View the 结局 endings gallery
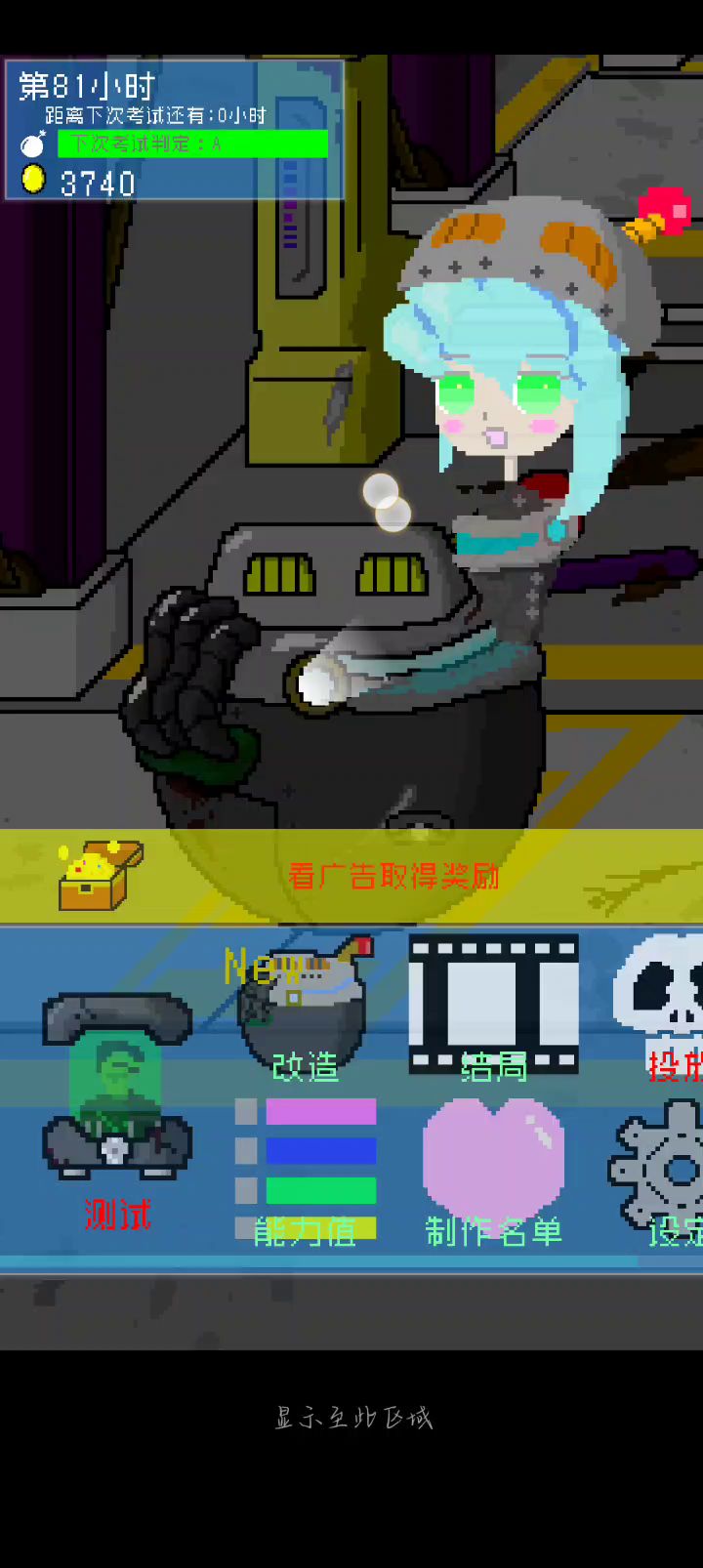This screenshot has height=1568, width=703. tap(493, 1006)
